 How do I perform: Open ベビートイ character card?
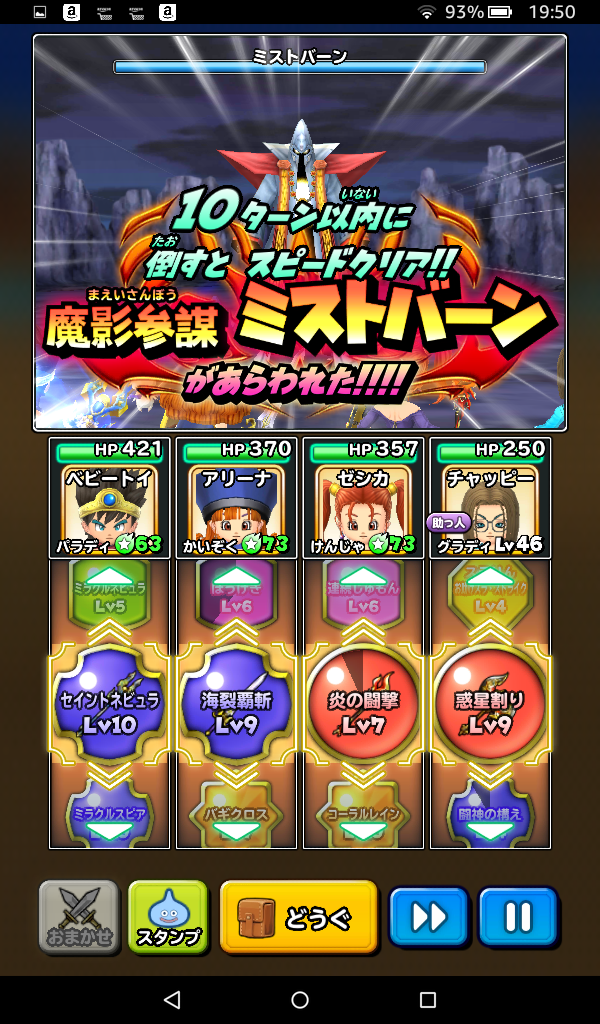(109, 498)
